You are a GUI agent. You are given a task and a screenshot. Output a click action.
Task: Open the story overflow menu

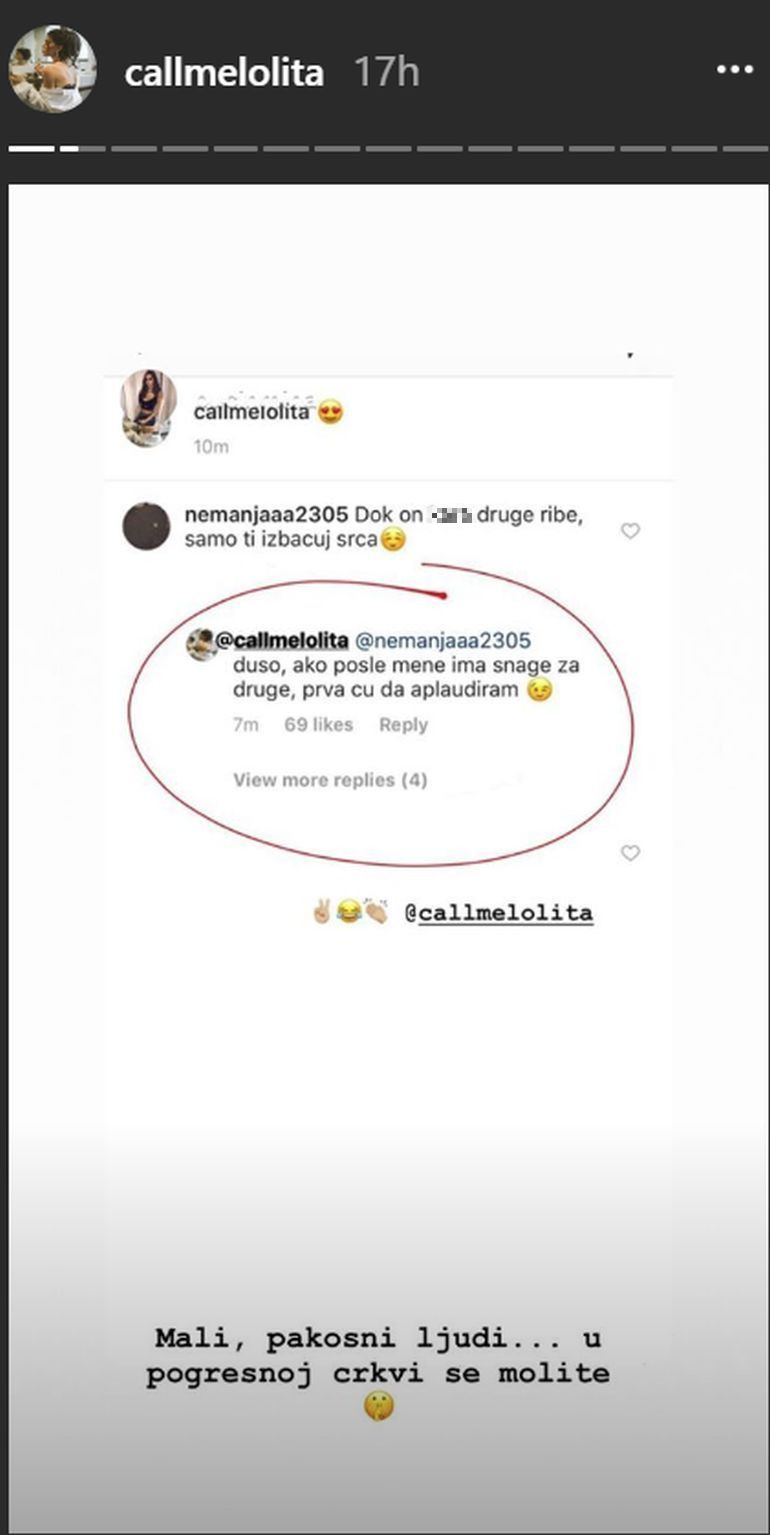click(734, 71)
